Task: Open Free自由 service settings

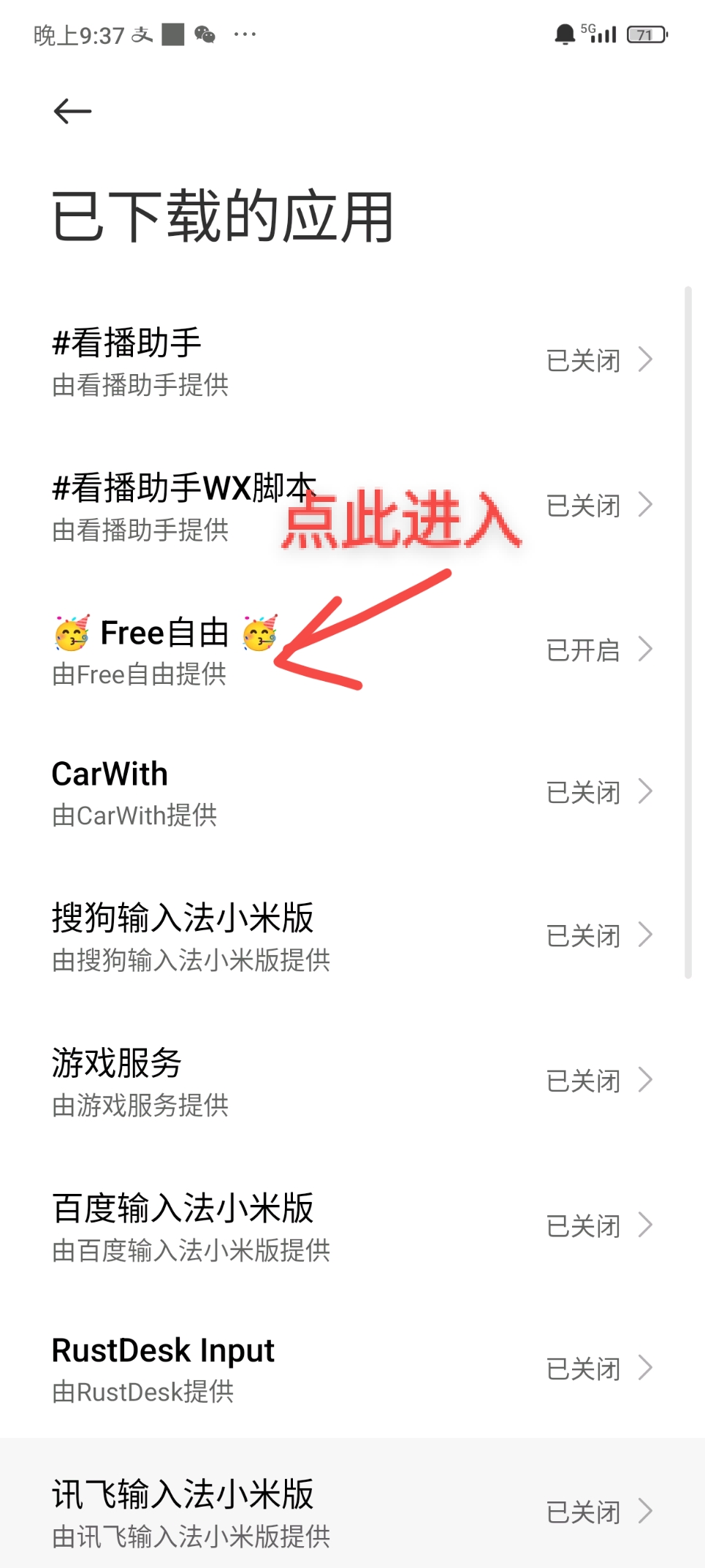Action: (351, 650)
